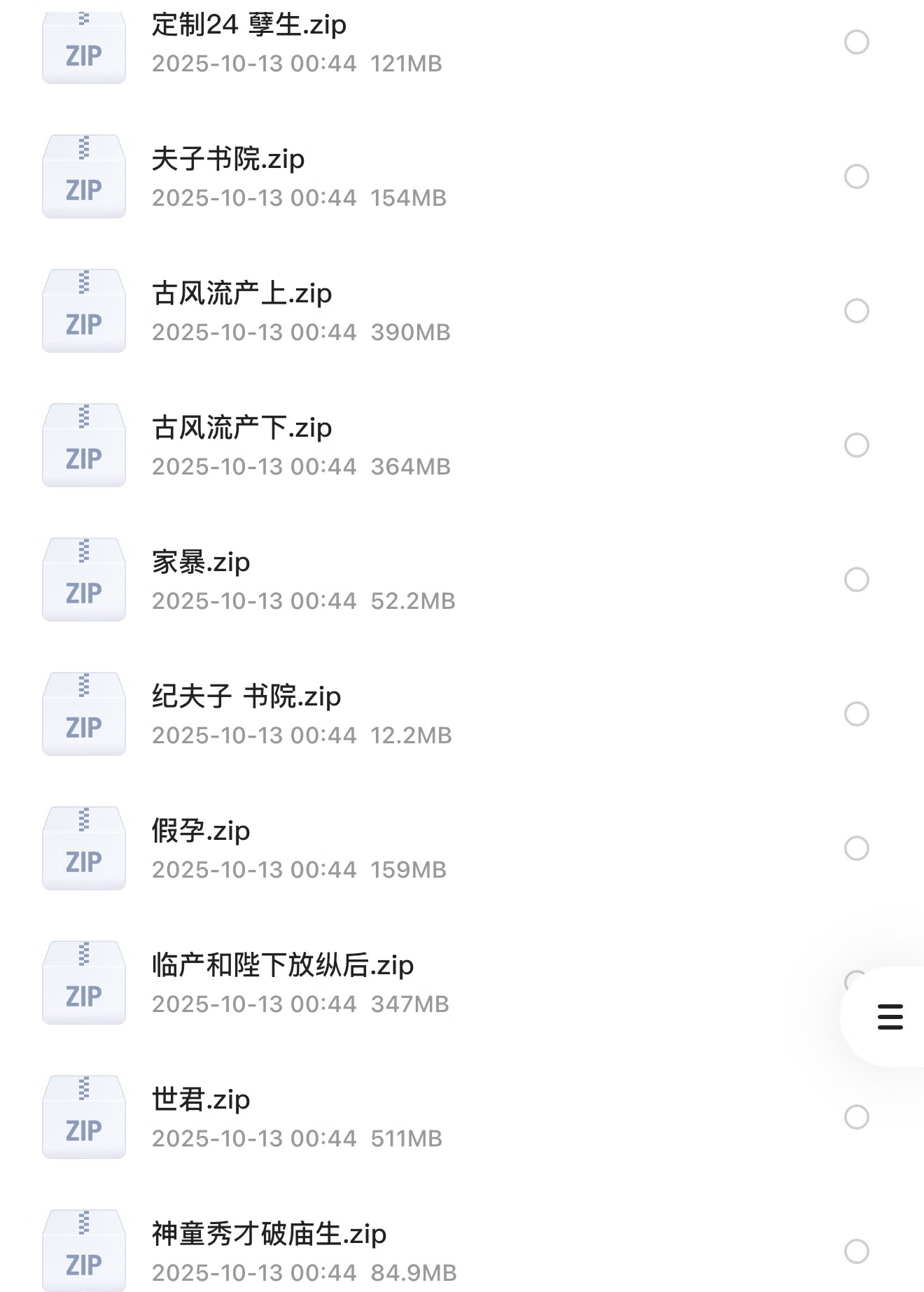
Task: Check the selection circle for 世君.zip
Action: (x=856, y=1117)
